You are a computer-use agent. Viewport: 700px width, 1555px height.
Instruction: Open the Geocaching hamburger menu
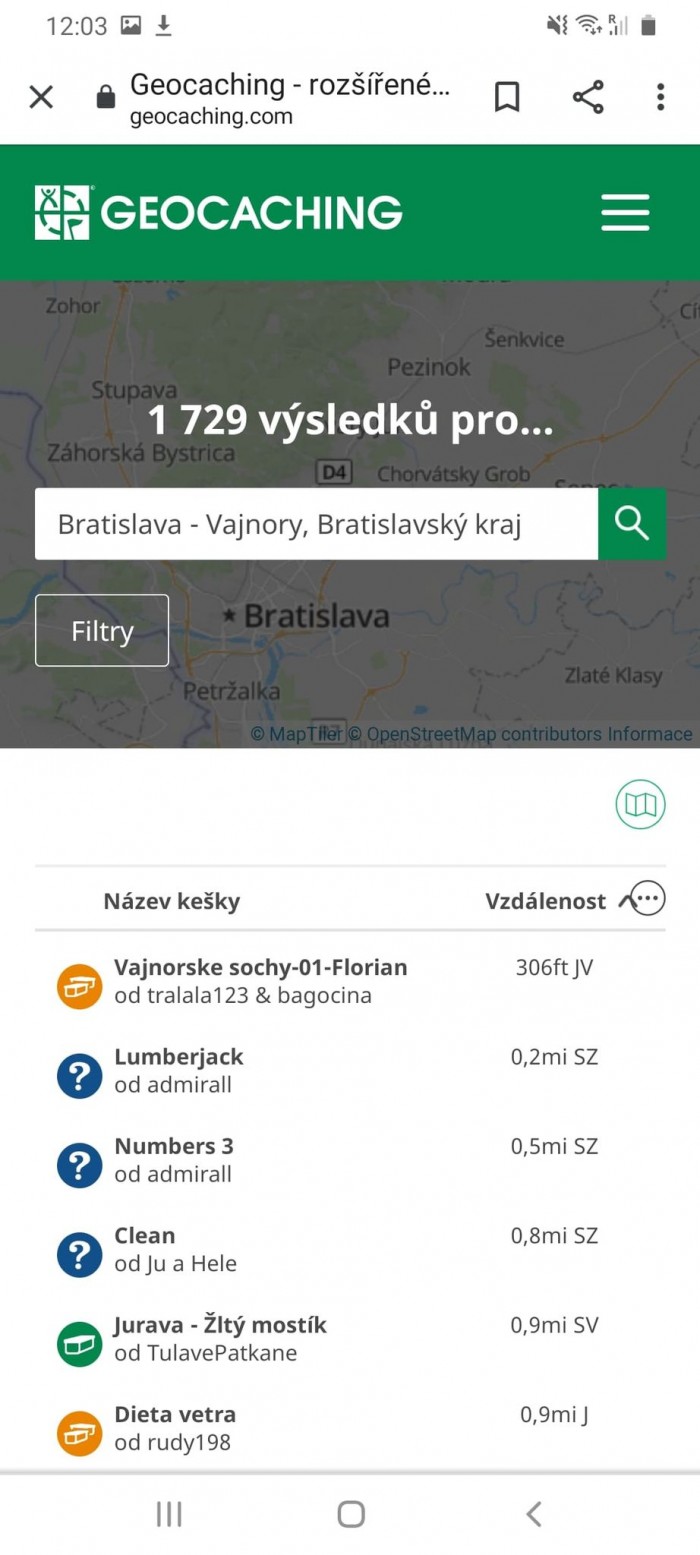point(625,213)
